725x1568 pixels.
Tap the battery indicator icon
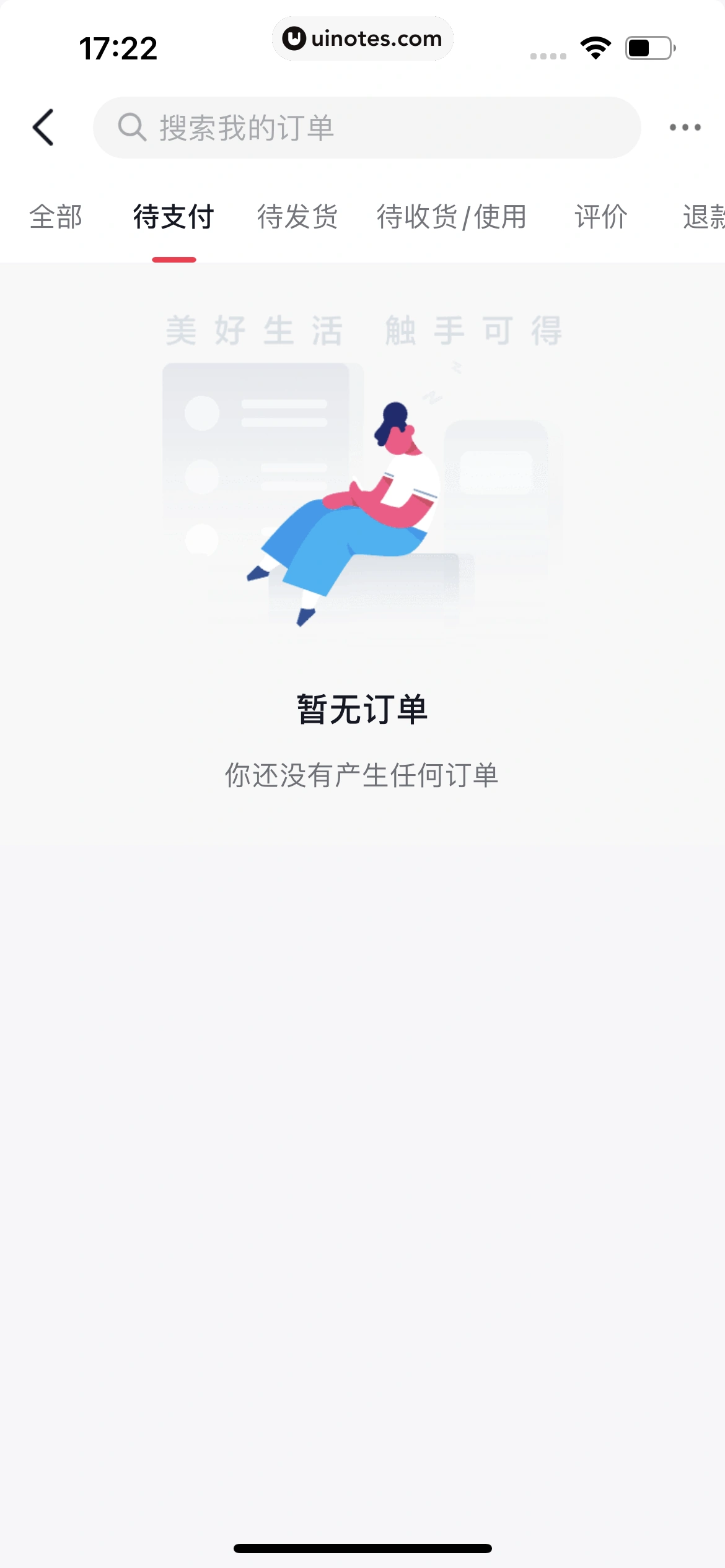[649, 46]
